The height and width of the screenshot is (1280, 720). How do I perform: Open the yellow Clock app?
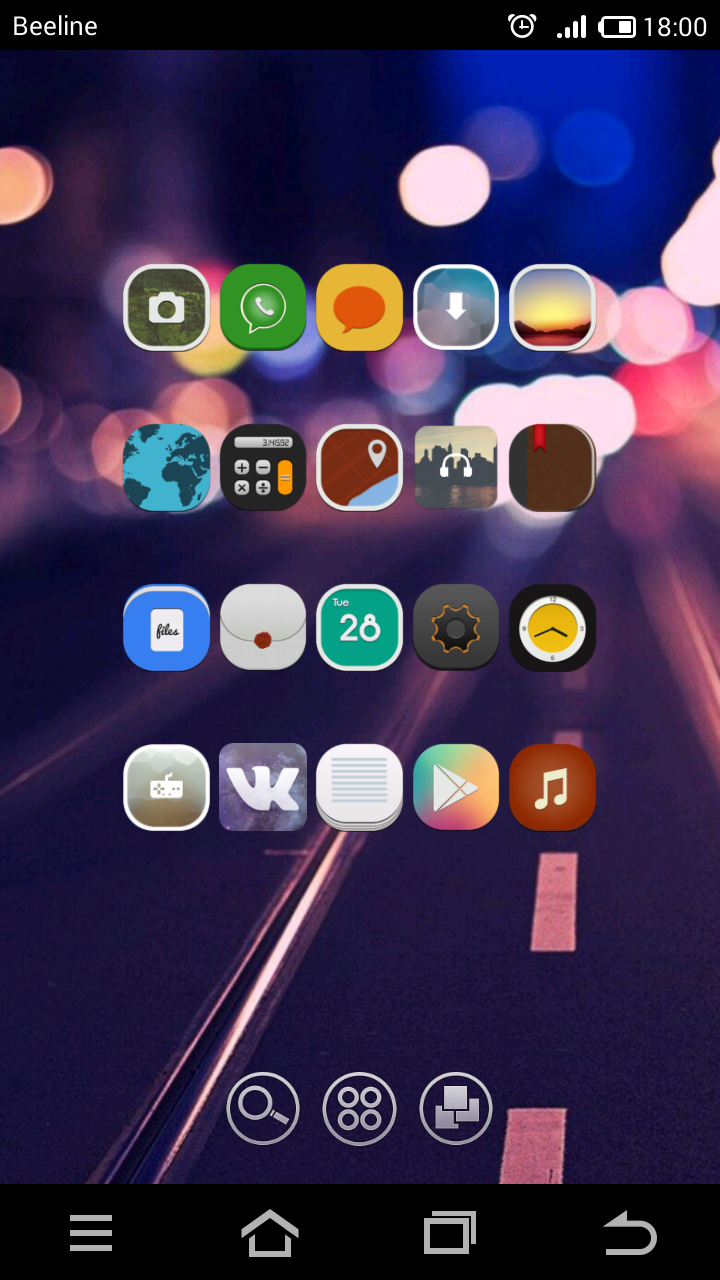tap(552, 628)
